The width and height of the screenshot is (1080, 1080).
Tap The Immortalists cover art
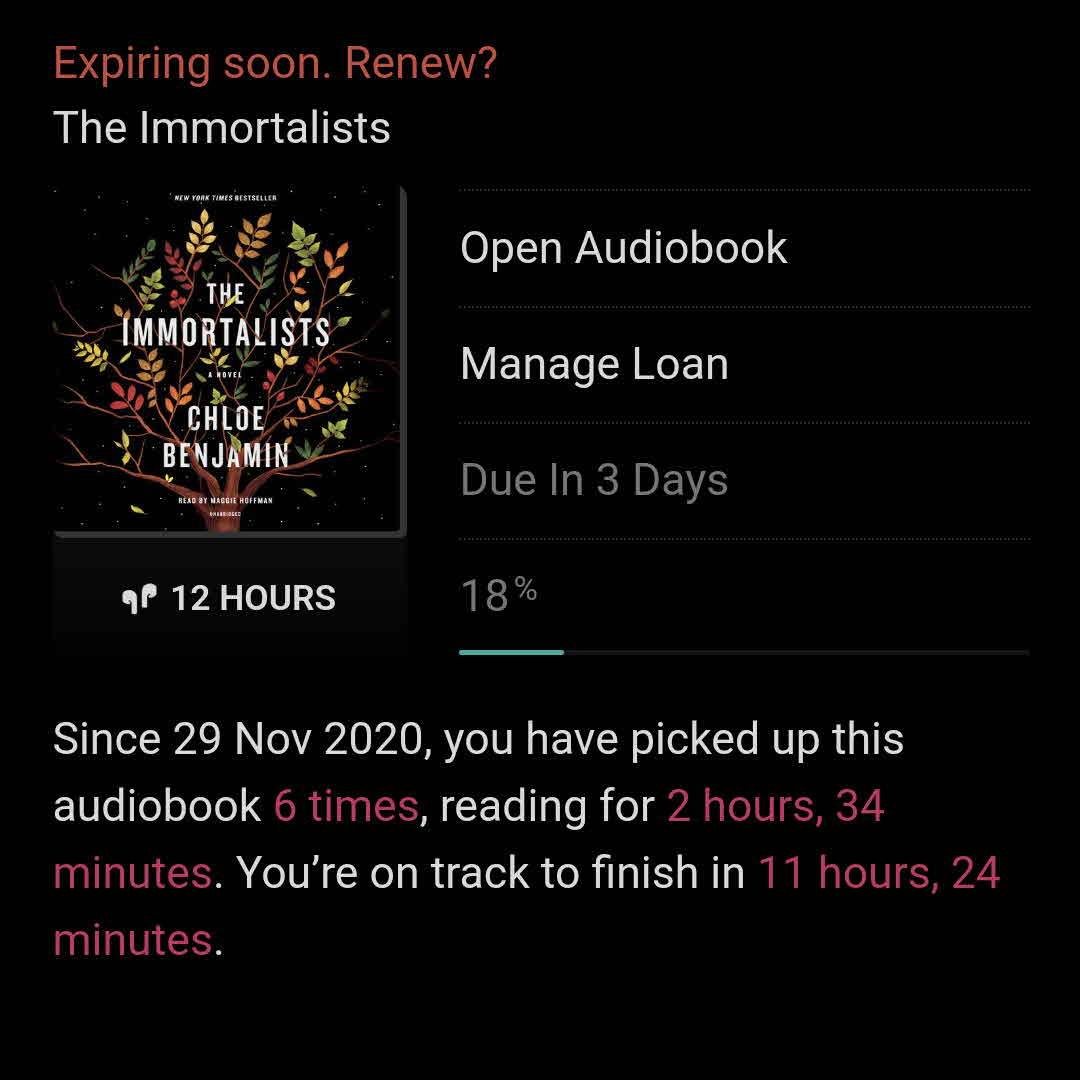(228, 360)
